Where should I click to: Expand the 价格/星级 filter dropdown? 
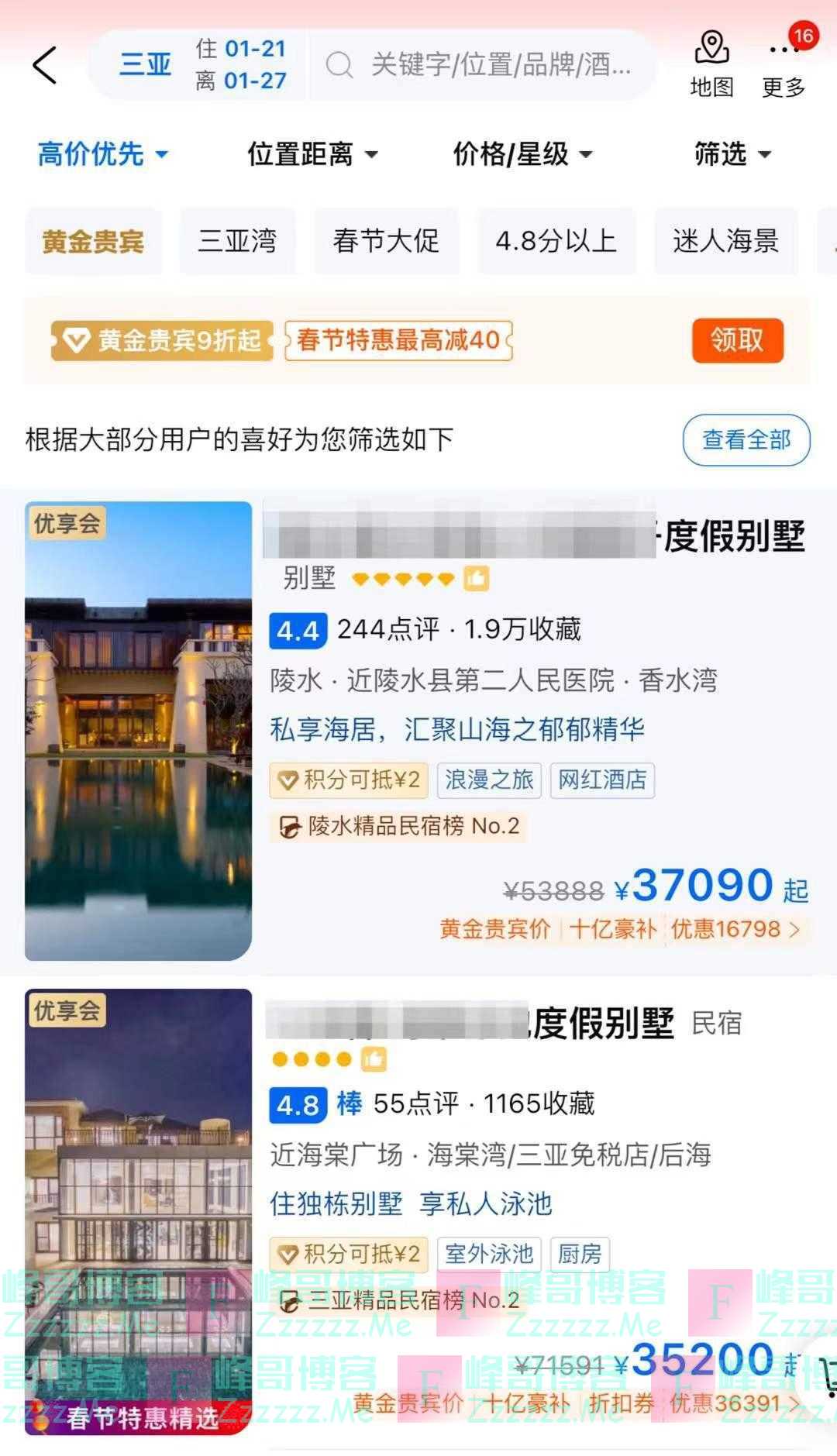click(522, 155)
